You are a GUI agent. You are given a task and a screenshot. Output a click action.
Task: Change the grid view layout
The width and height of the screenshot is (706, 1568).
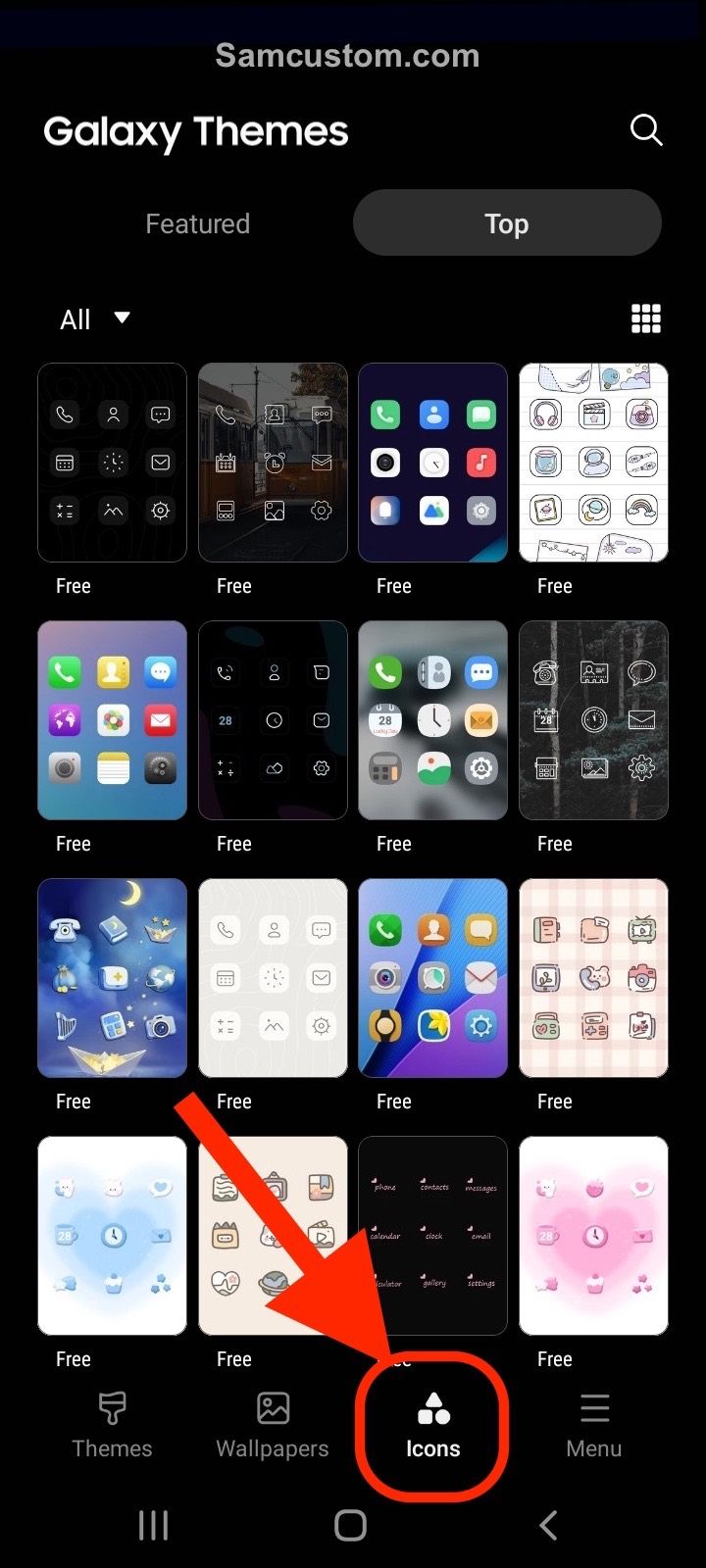pos(645,318)
